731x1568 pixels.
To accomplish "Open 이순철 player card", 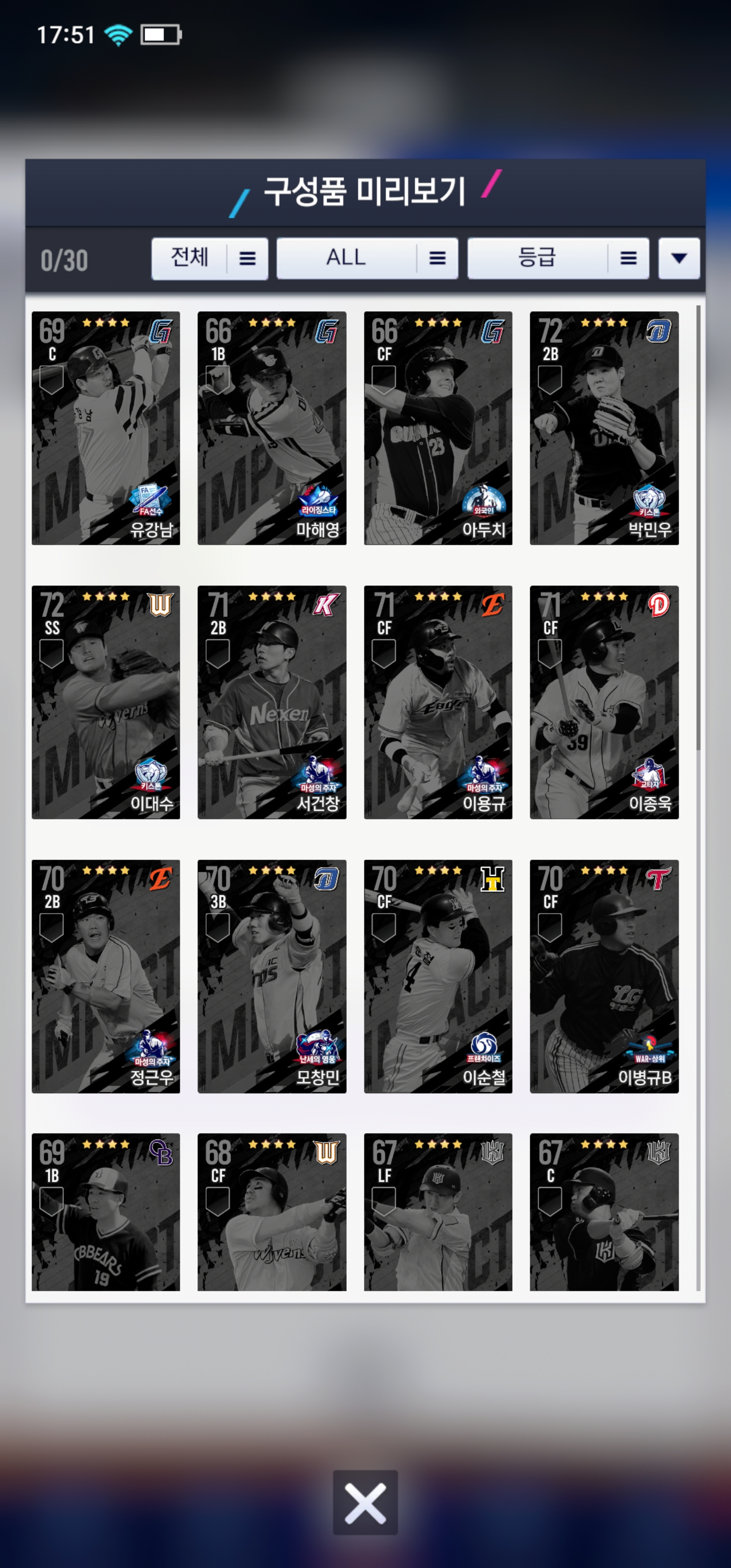I will click(438, 976).
